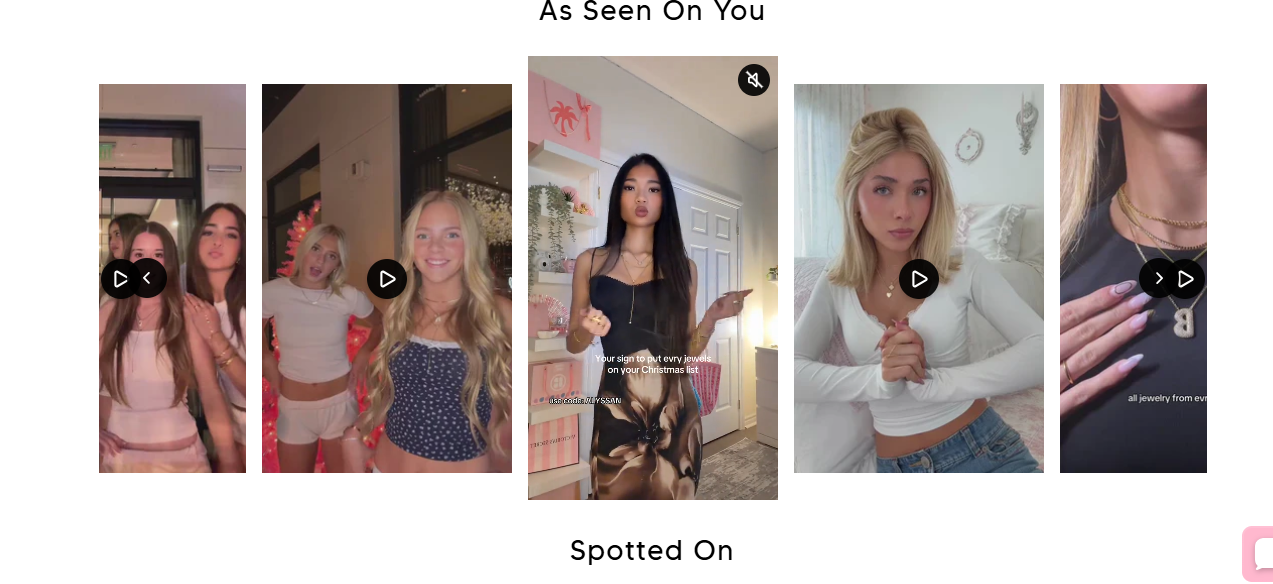Advance carousel with the next arrow
1273x584 pixels.
[x=1157, y=278]
